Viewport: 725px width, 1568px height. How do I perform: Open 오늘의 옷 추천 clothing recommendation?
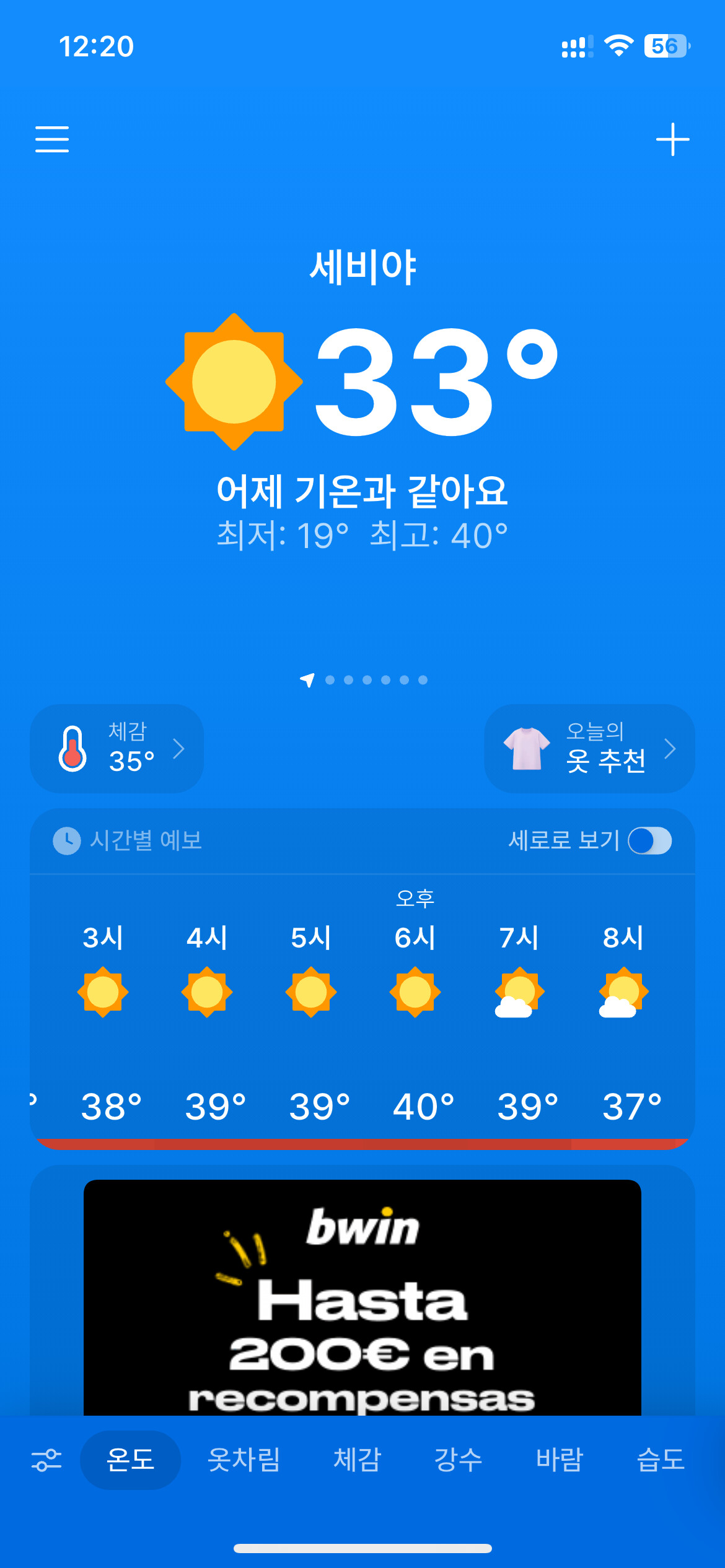click(589, 748)
